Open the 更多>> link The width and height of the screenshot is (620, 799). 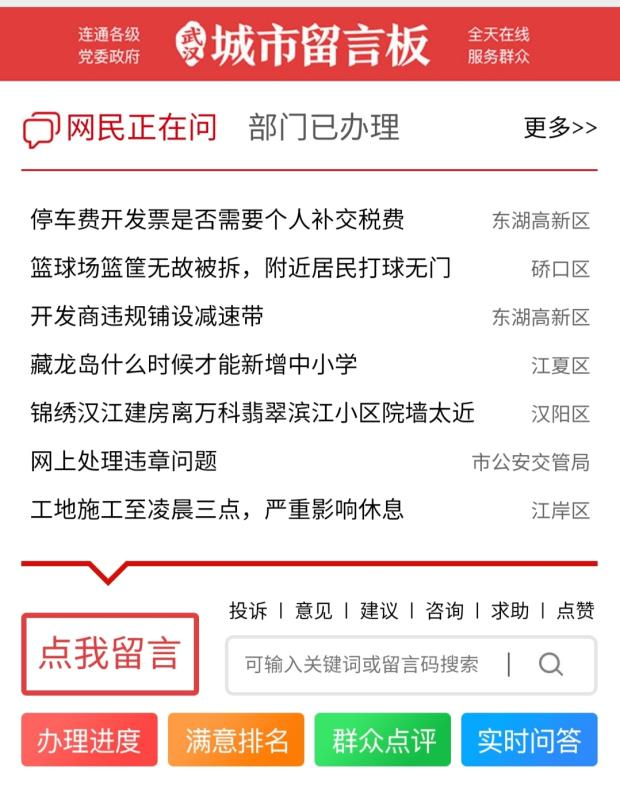click(560, 128)
